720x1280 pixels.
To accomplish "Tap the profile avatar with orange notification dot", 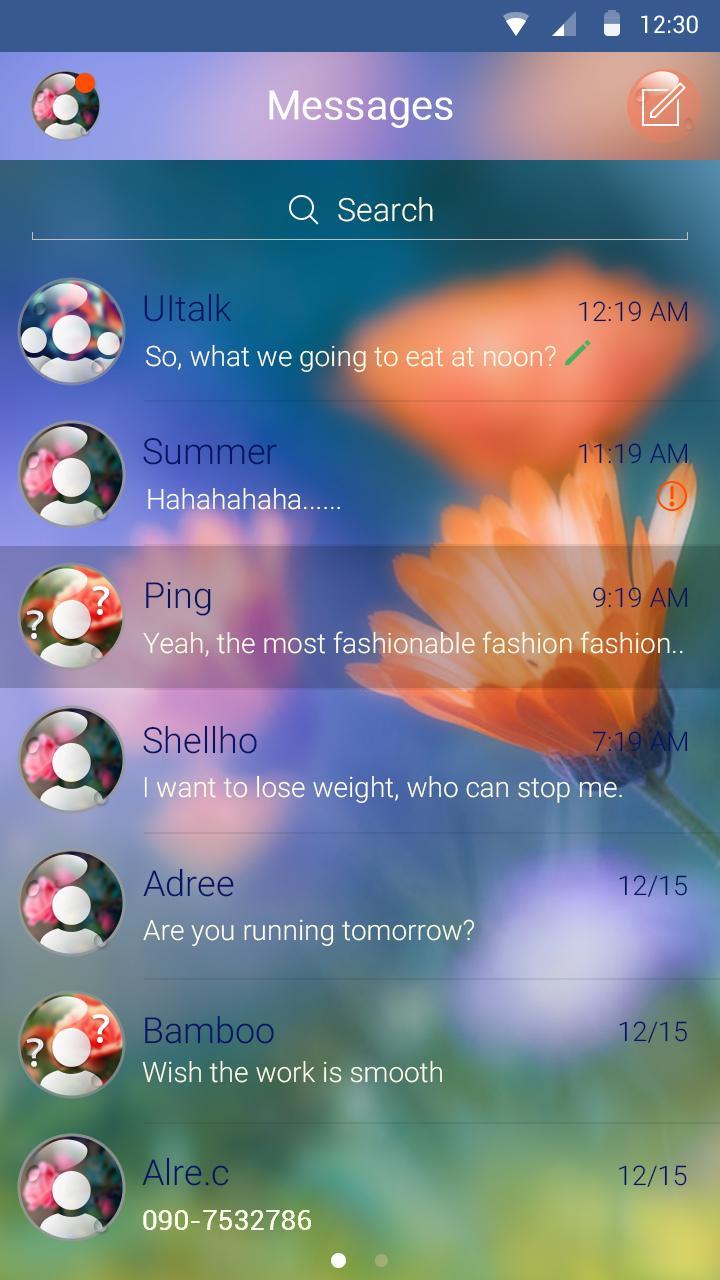I will pyautogui.click(x=64, y=105).
